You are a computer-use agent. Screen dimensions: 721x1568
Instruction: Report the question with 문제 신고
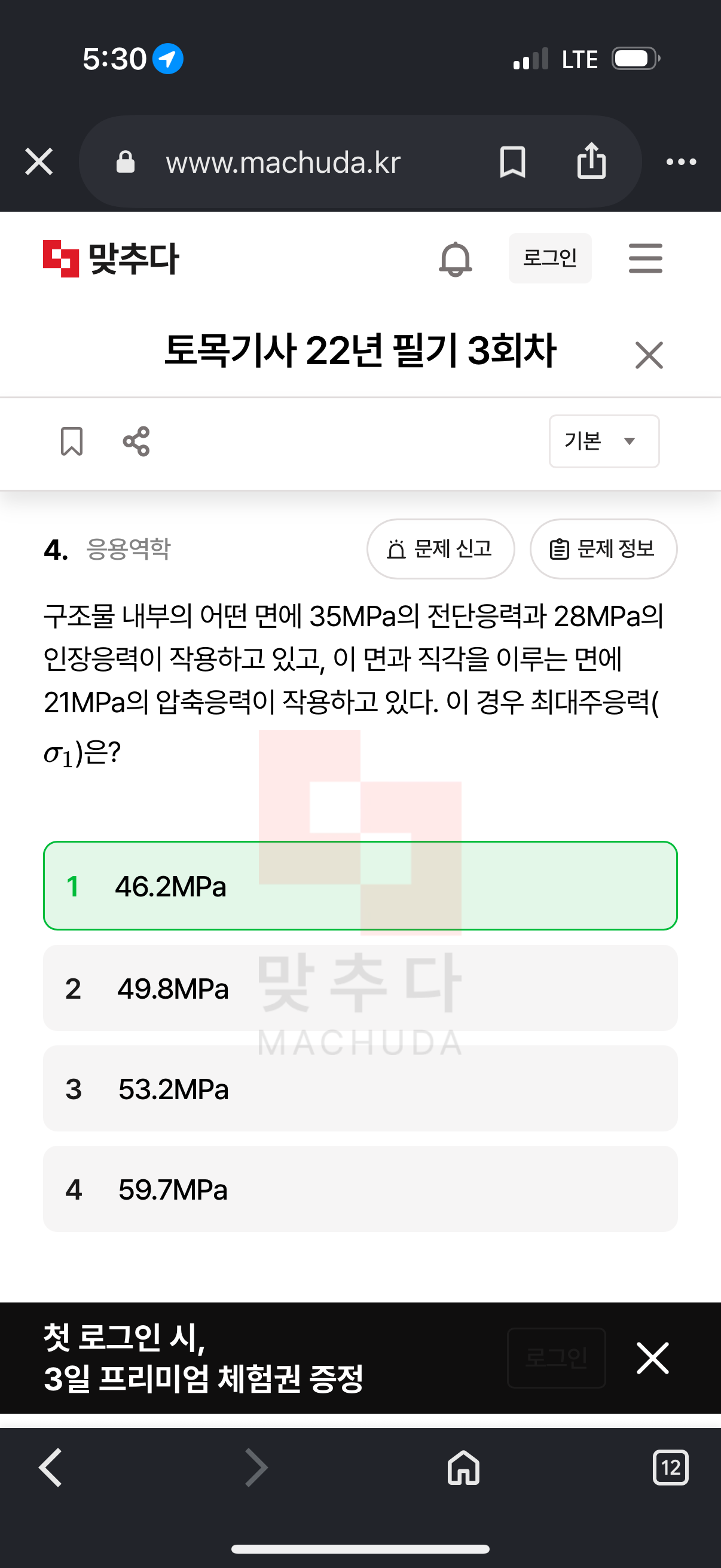pos(441,549)
